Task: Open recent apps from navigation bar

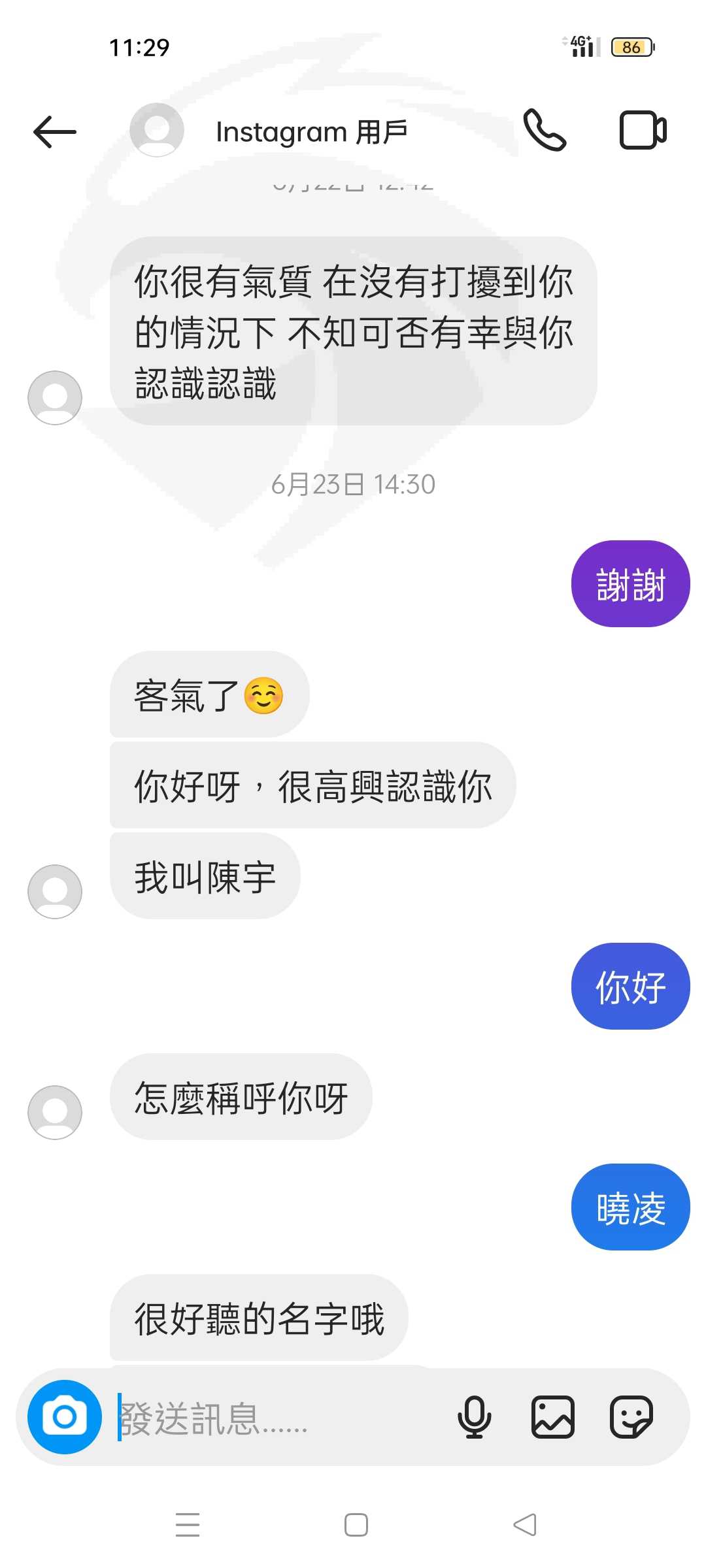Action: pyautogui.click(x=188, y=1525)
